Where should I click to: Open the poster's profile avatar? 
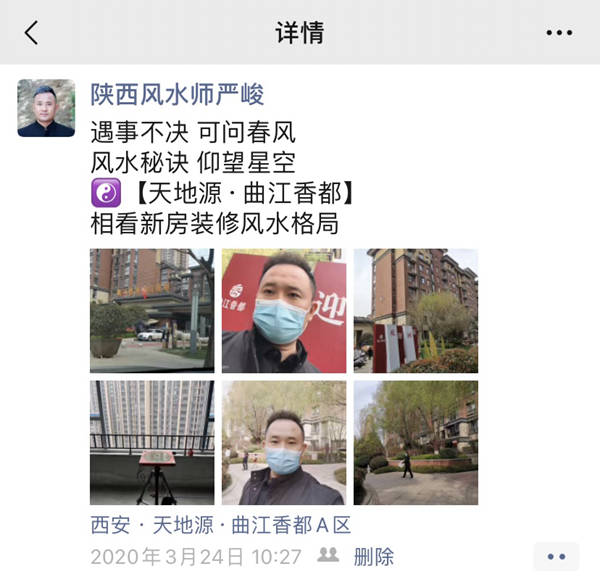[x=46, y=108]
